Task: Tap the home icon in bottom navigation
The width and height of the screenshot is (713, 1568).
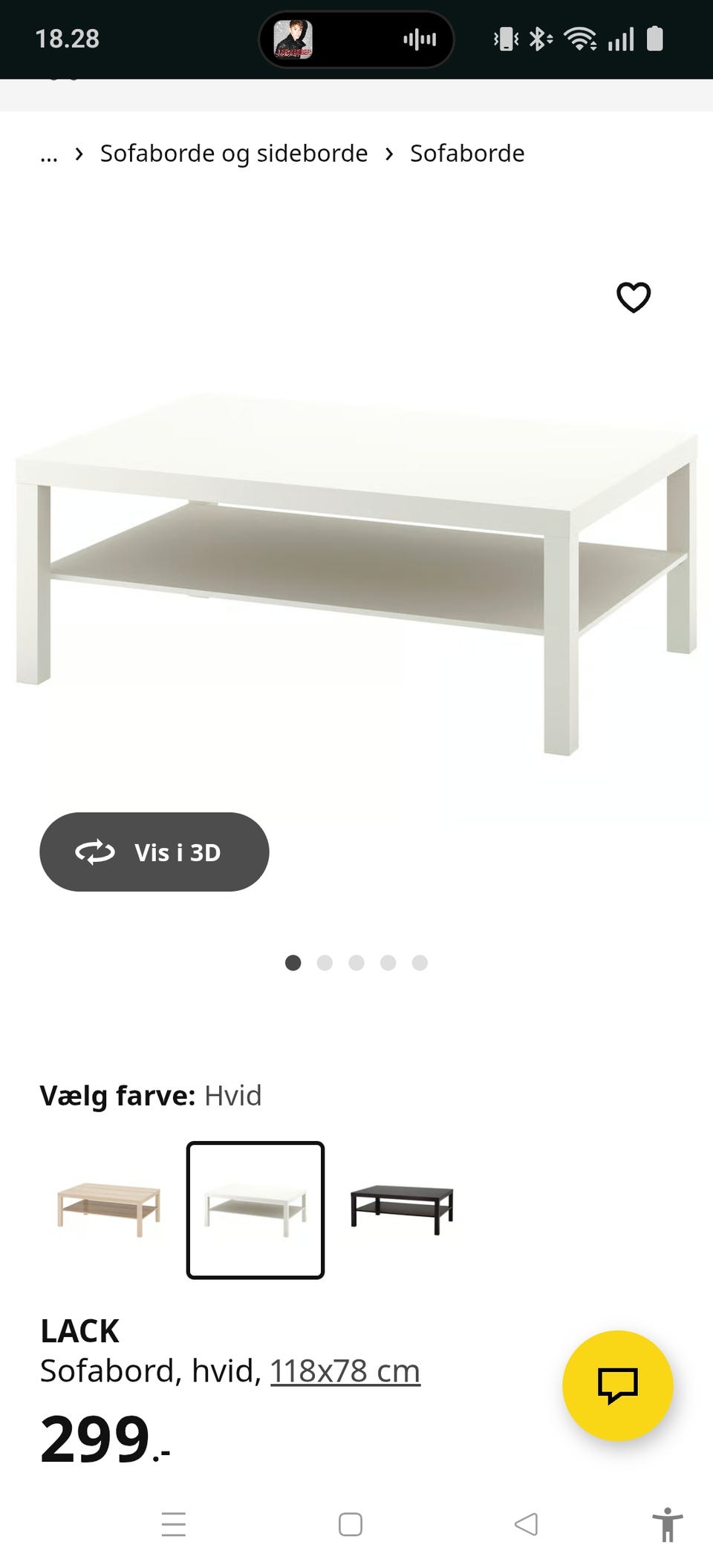Action: tap(348, 1526)
